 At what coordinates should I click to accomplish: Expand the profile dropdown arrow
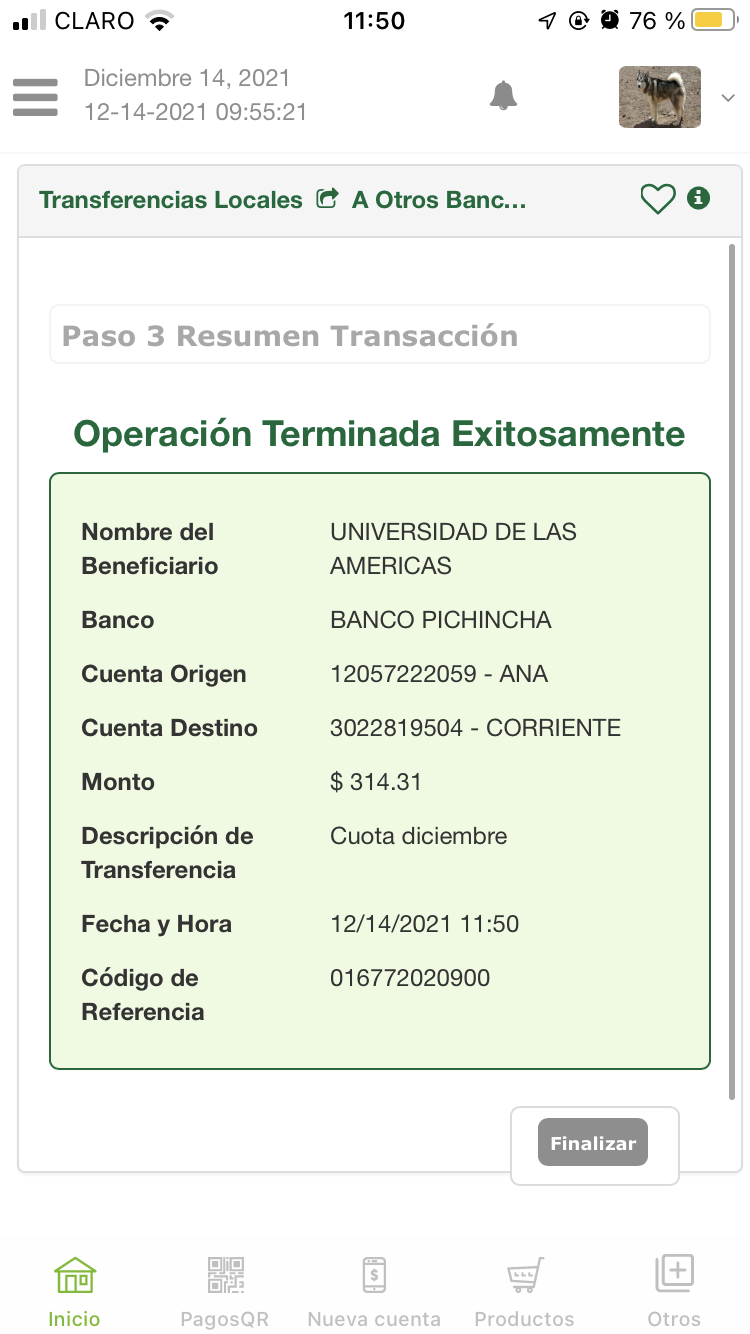728,97
